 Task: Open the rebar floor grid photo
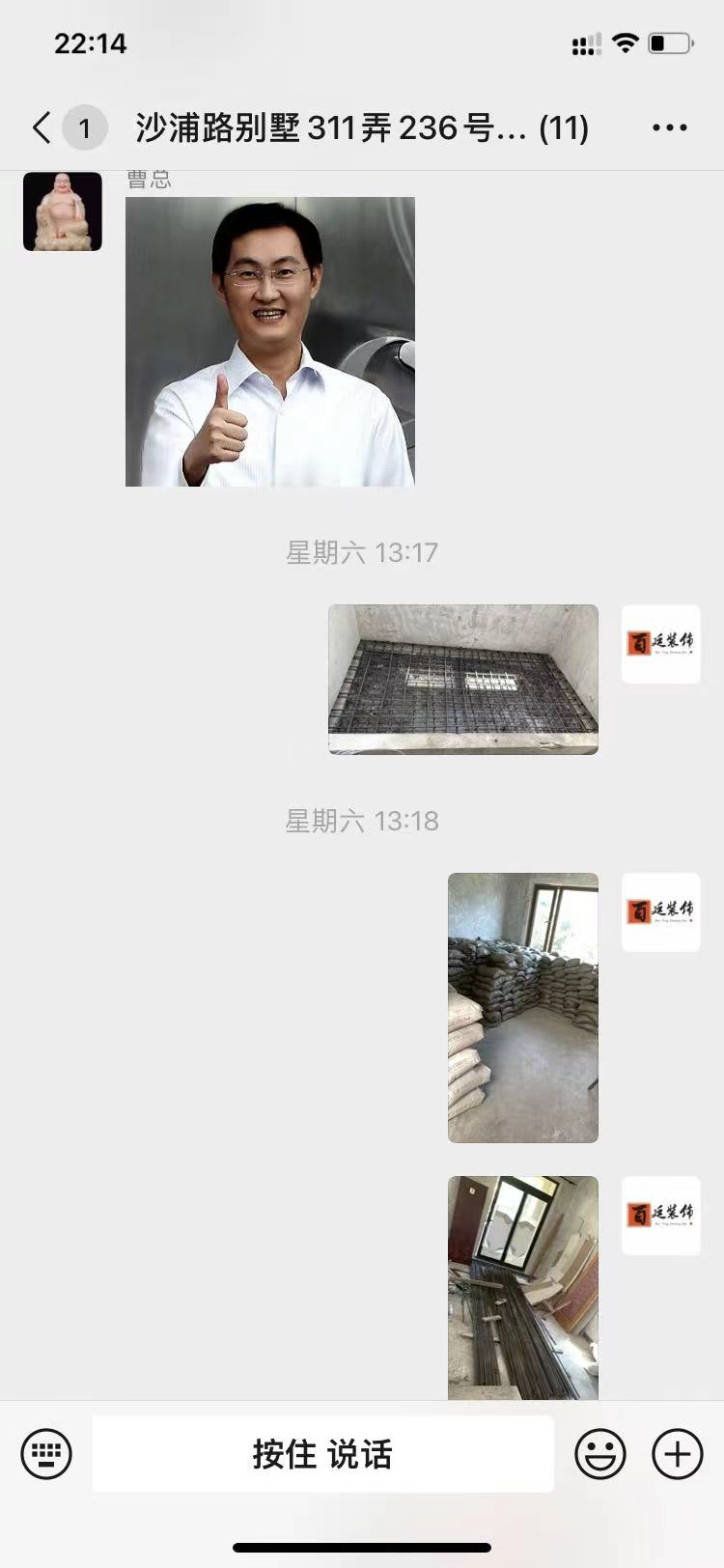click(x=463, y=679)
